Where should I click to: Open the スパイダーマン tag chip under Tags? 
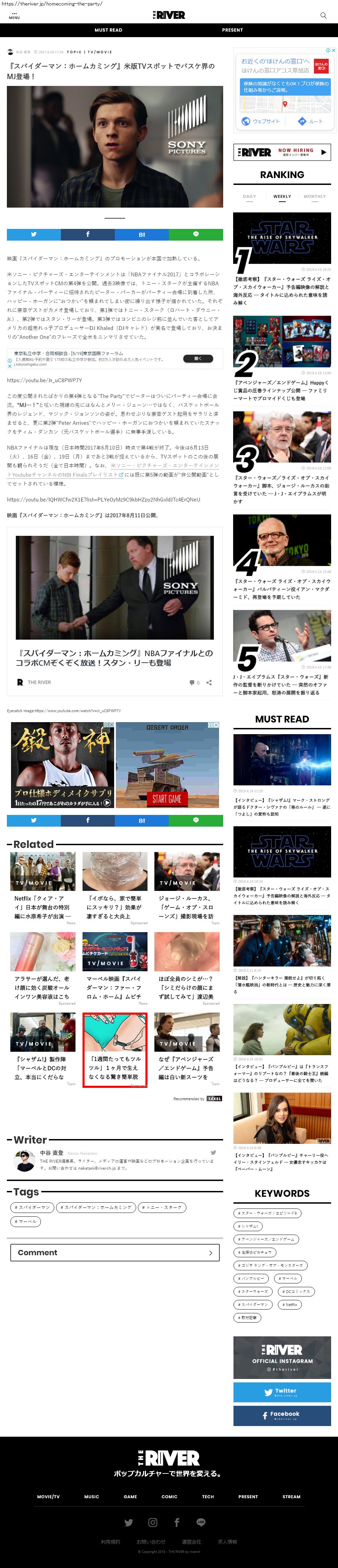coord(32,1208)
